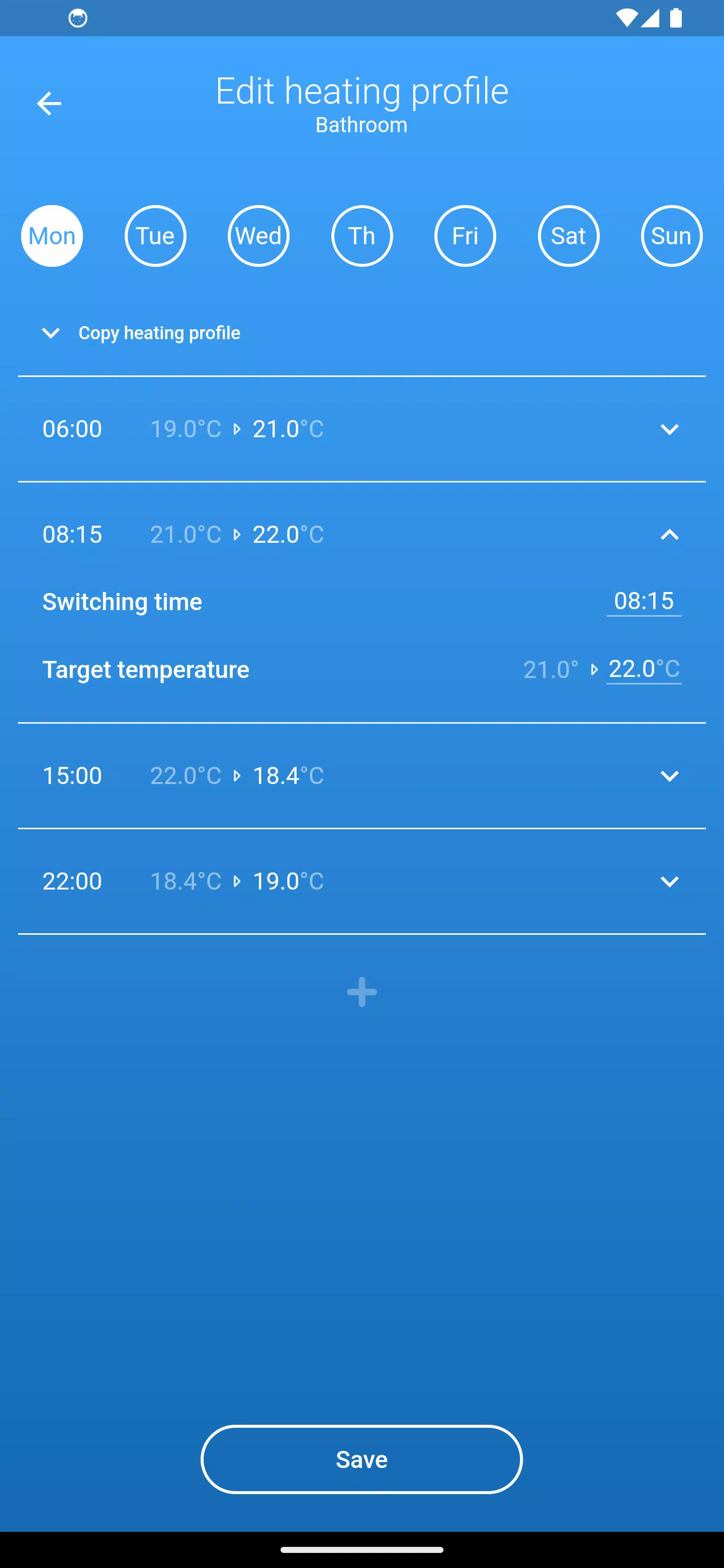Switch to Wed heating profile
Image resolution: width=724 pixels, height=1568 pixels.
pos(259,236)
